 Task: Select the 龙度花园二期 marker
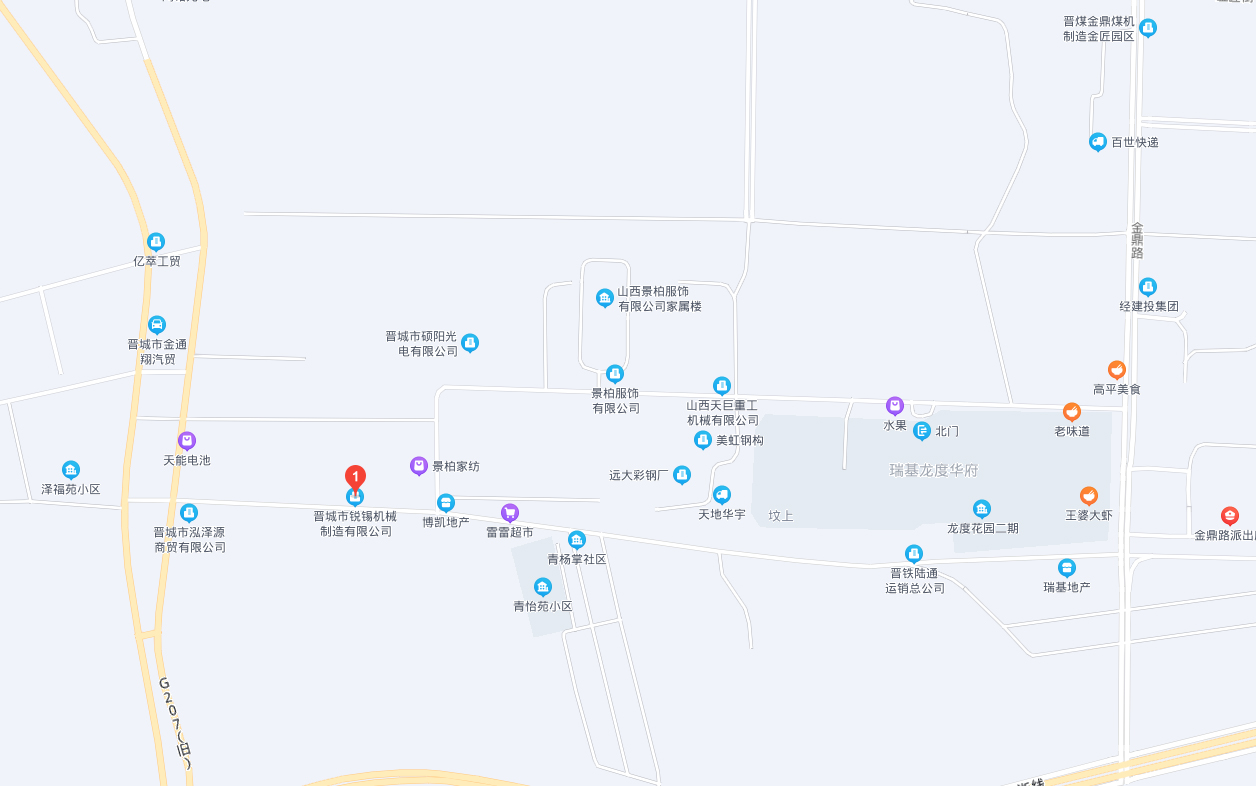[x=982, y=509]
